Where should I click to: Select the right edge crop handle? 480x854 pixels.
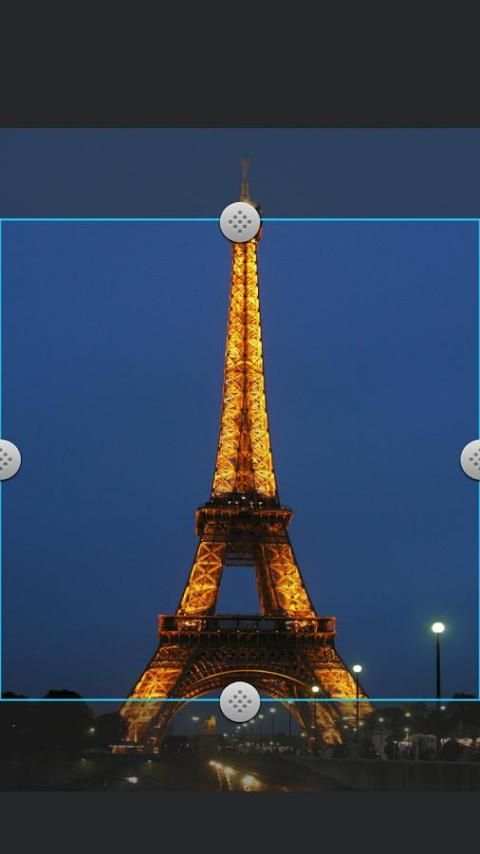point(472,460)
